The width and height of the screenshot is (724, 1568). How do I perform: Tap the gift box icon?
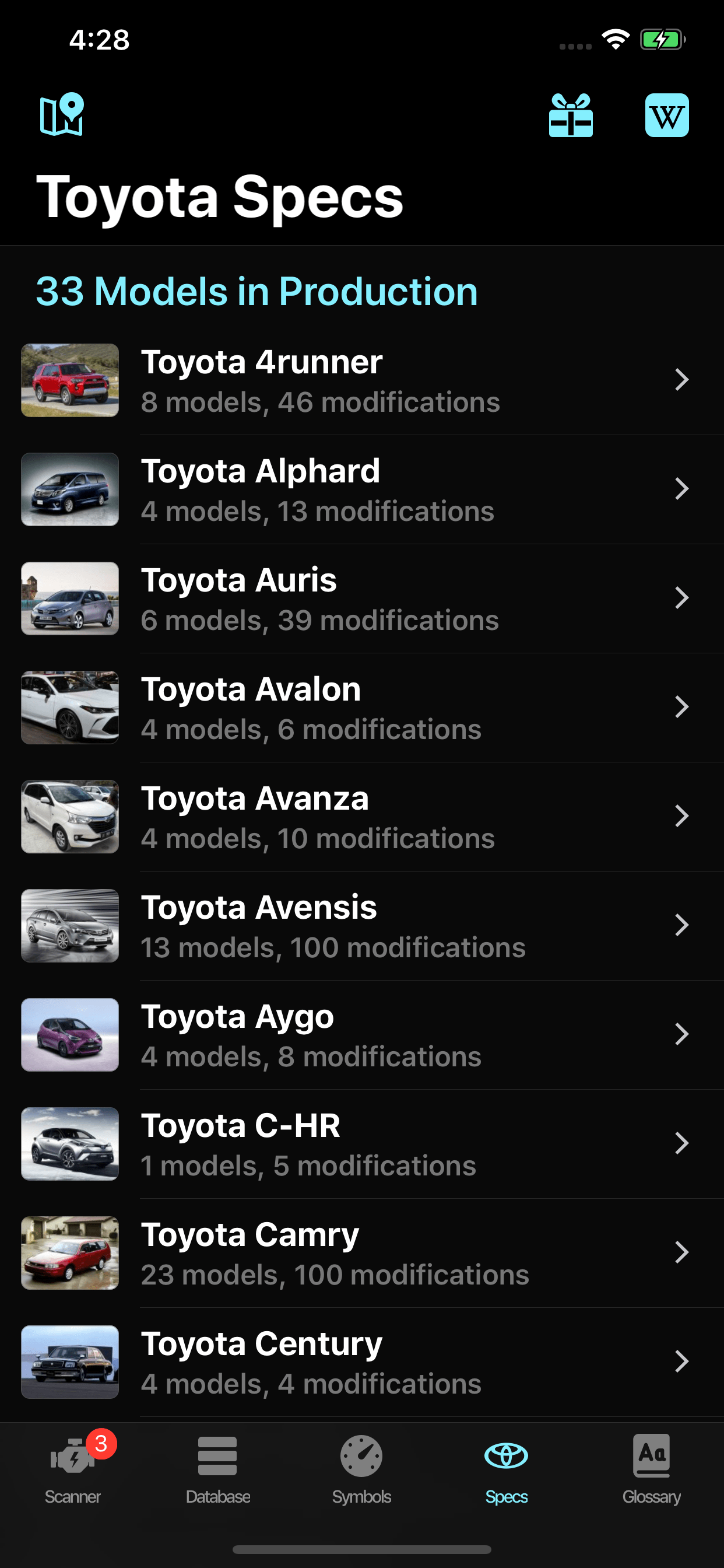coord(571,115)
